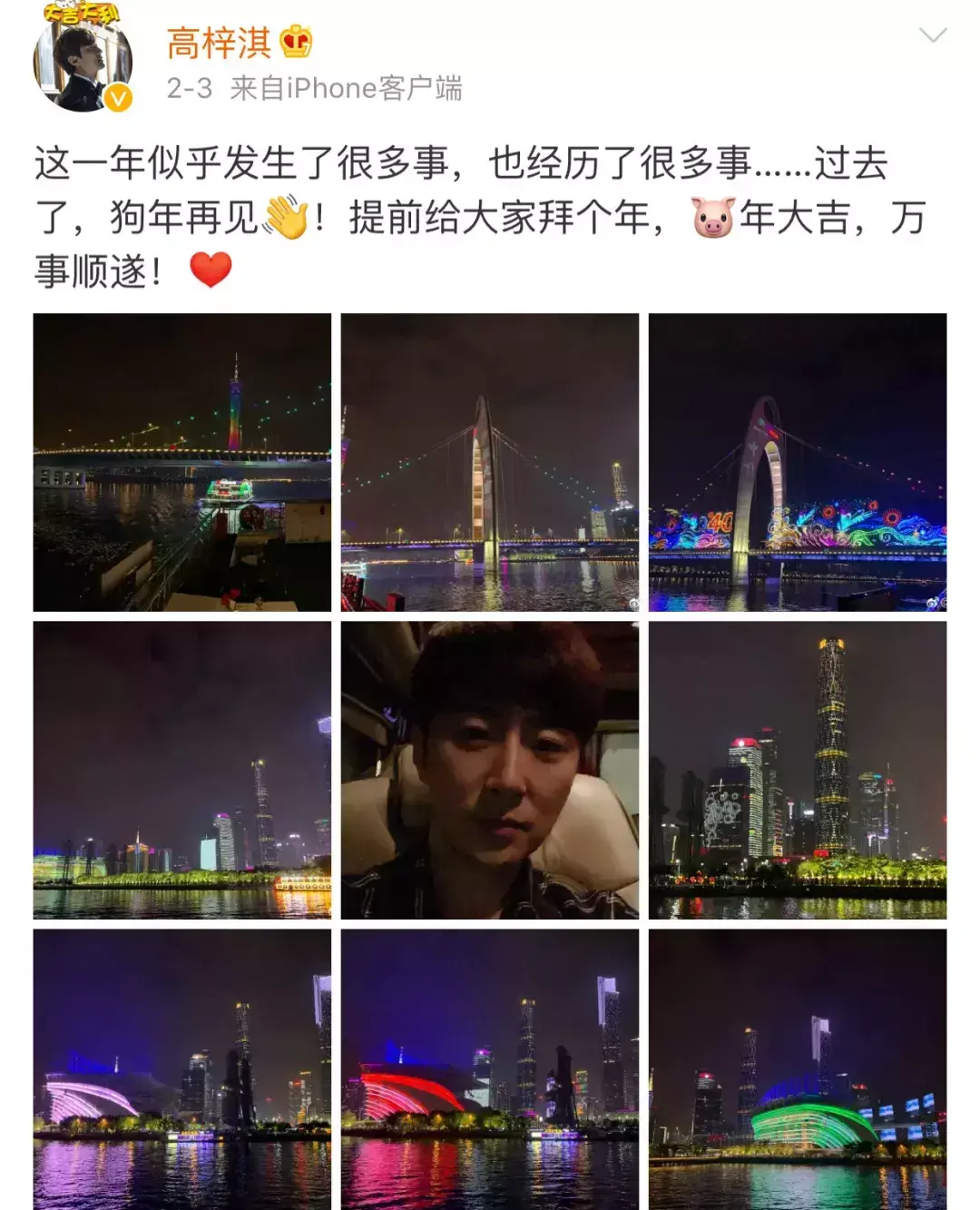Open 高梓淇's profile avatar
This screenshot has width=980, height=1210.
pos(83,60)
